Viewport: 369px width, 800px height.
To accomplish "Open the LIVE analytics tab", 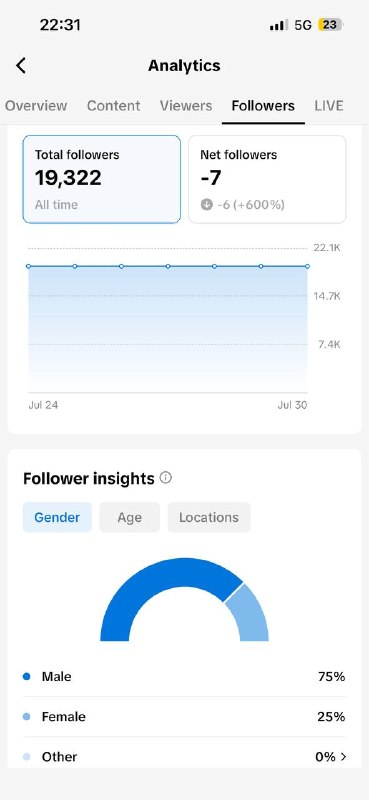I will 329,106.
